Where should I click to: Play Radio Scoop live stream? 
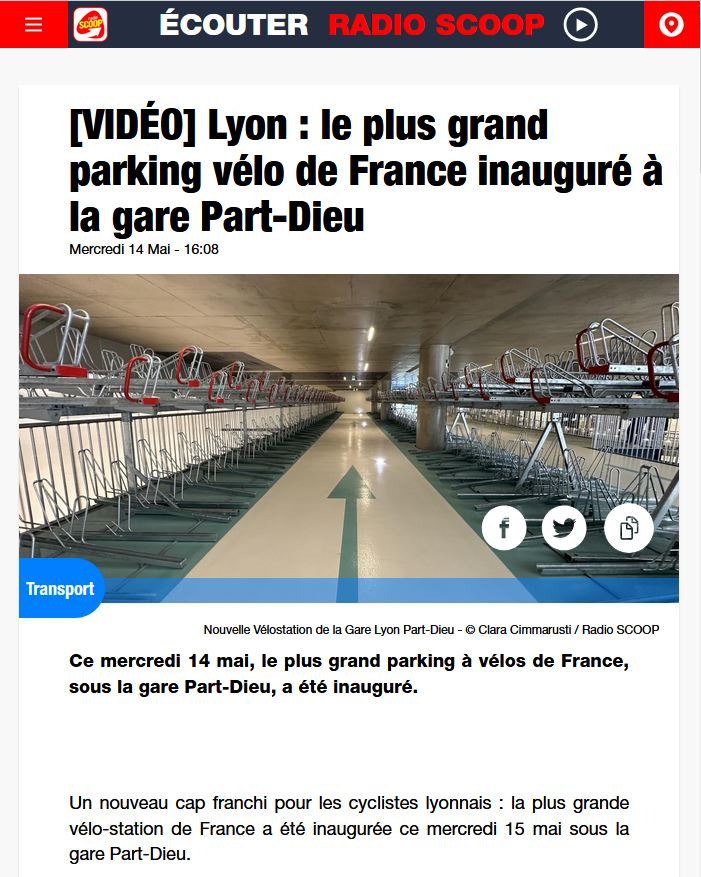click(580, 24)
